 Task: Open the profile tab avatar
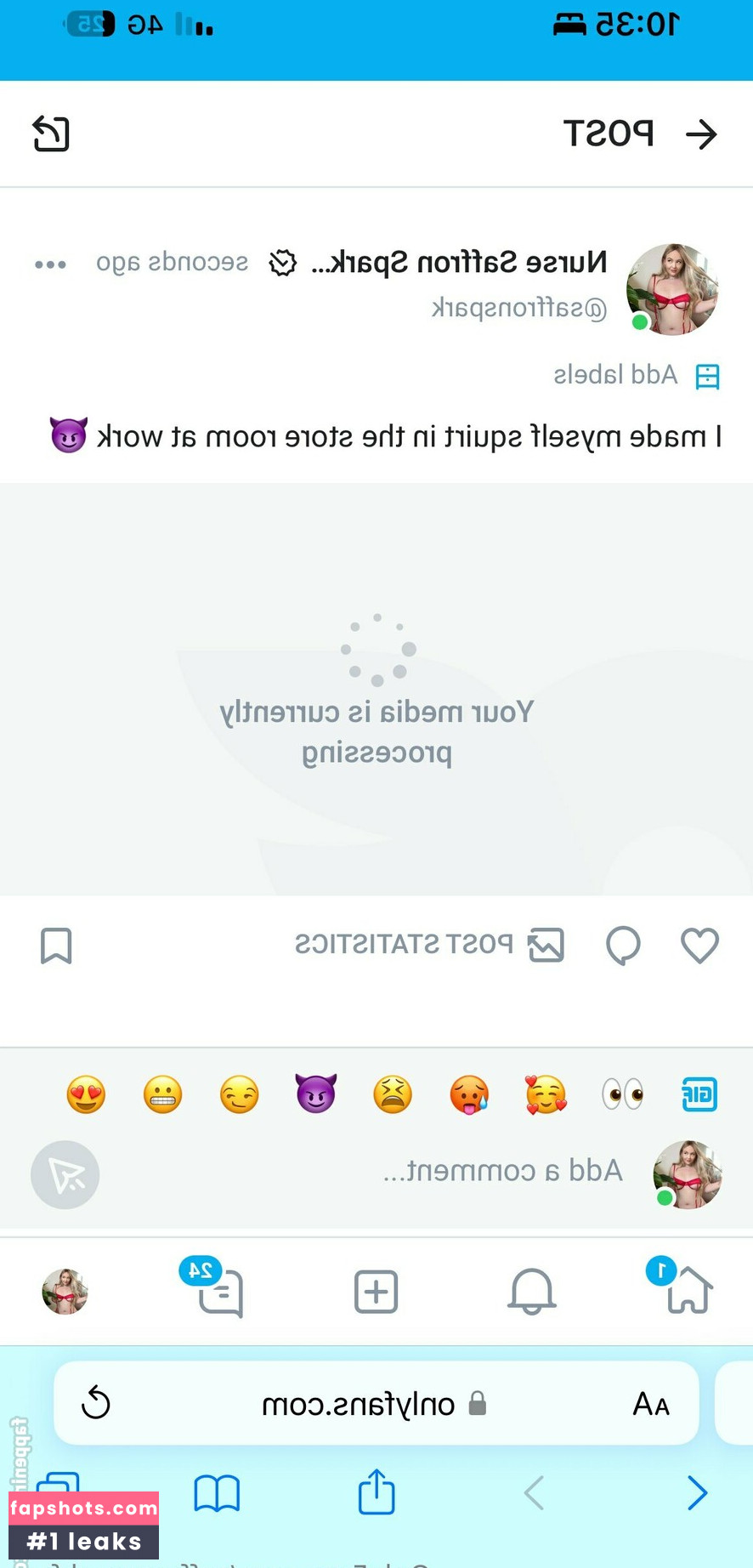[x=65, y=1292]
